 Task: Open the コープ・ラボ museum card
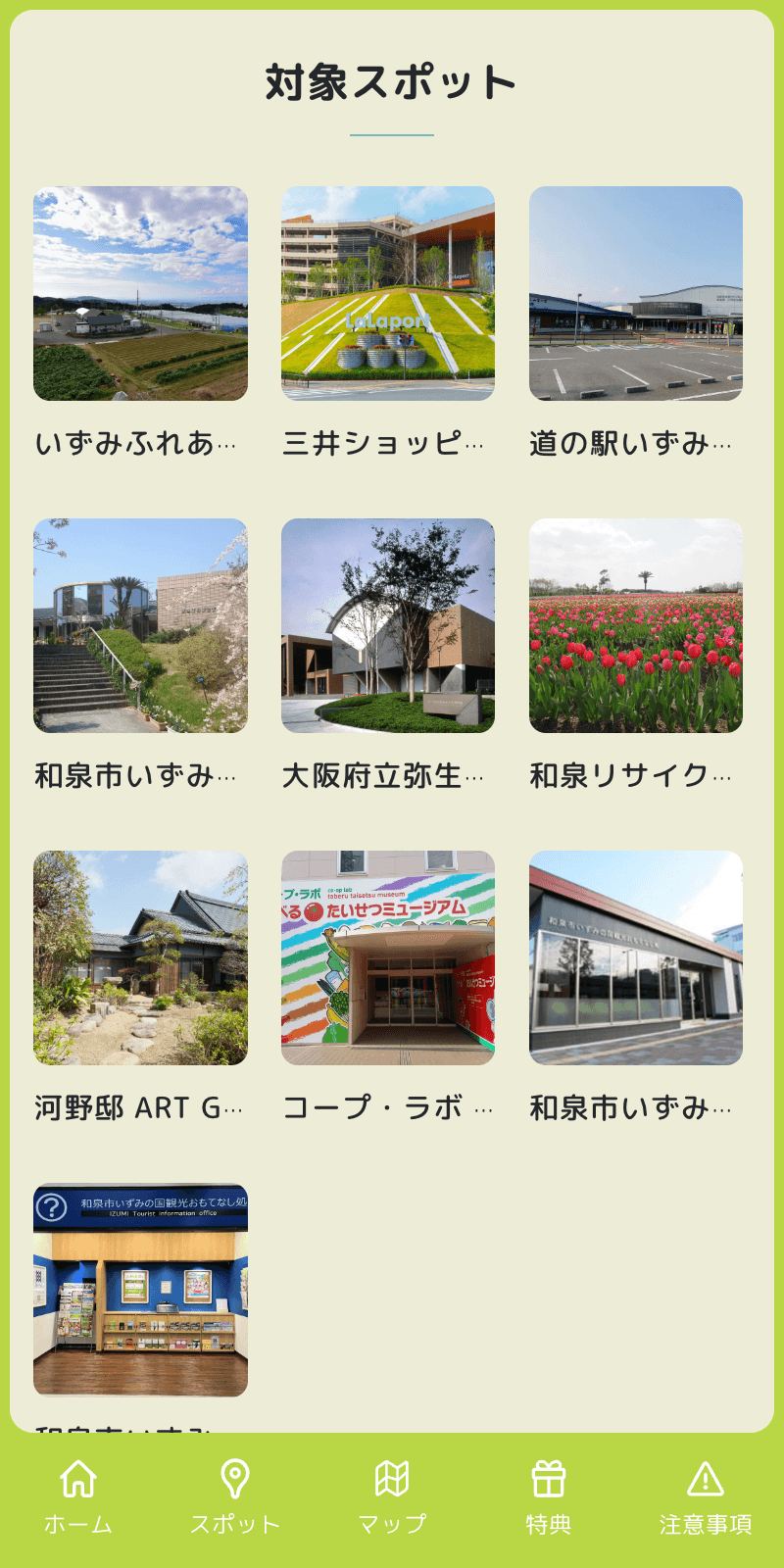(388, 957)
